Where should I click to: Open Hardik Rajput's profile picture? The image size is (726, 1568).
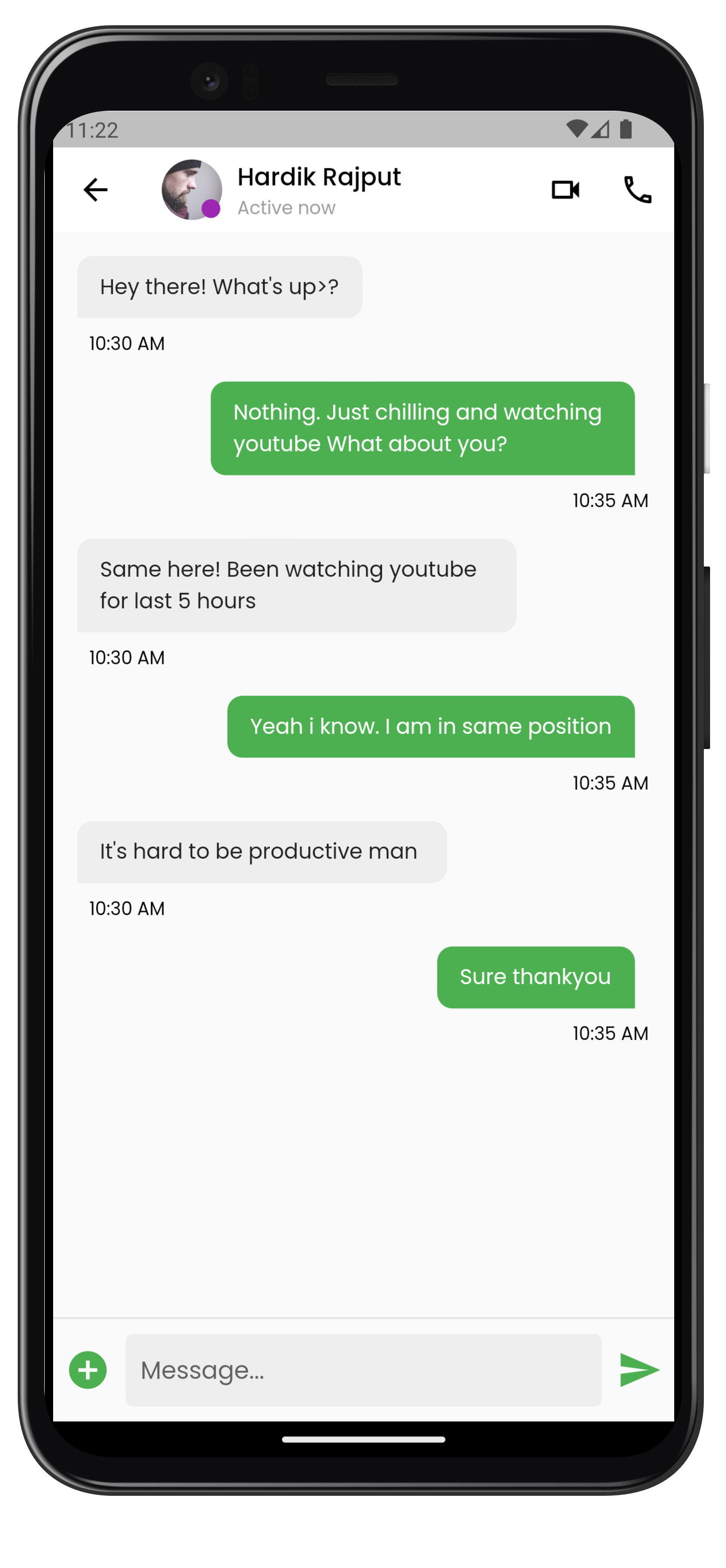click(x=192, y=190)
